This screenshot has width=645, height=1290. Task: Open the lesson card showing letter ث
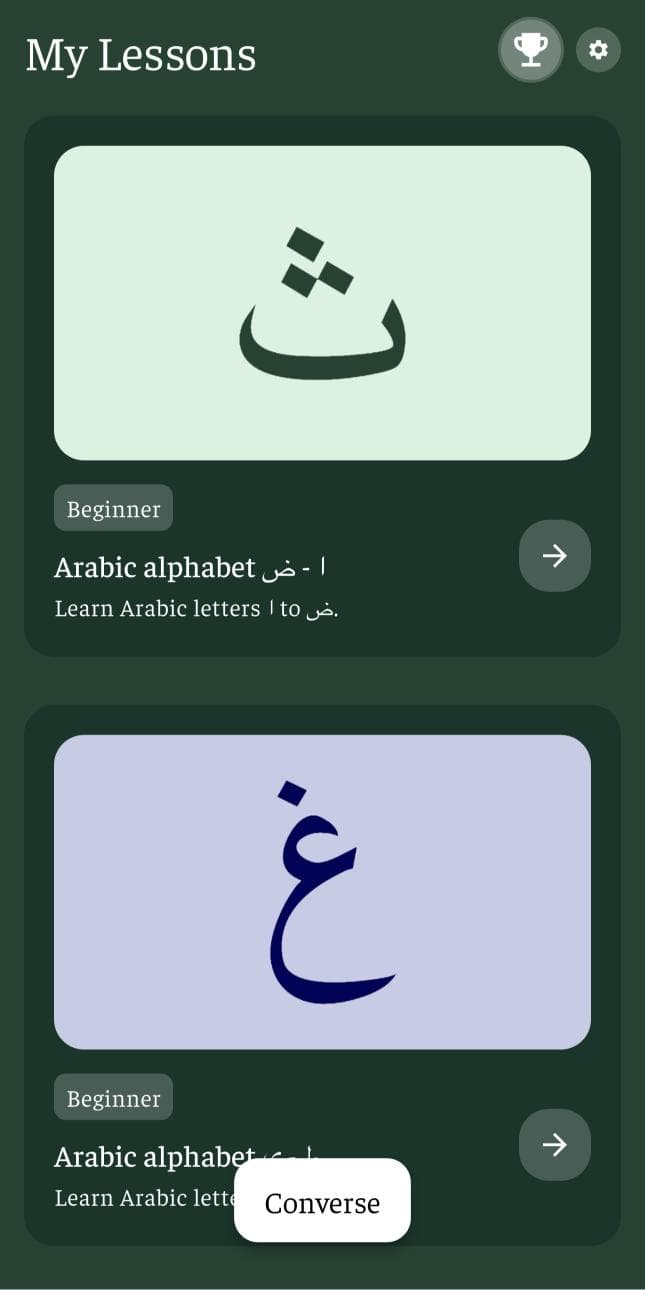pyautogui.click(x=322, y=303)
